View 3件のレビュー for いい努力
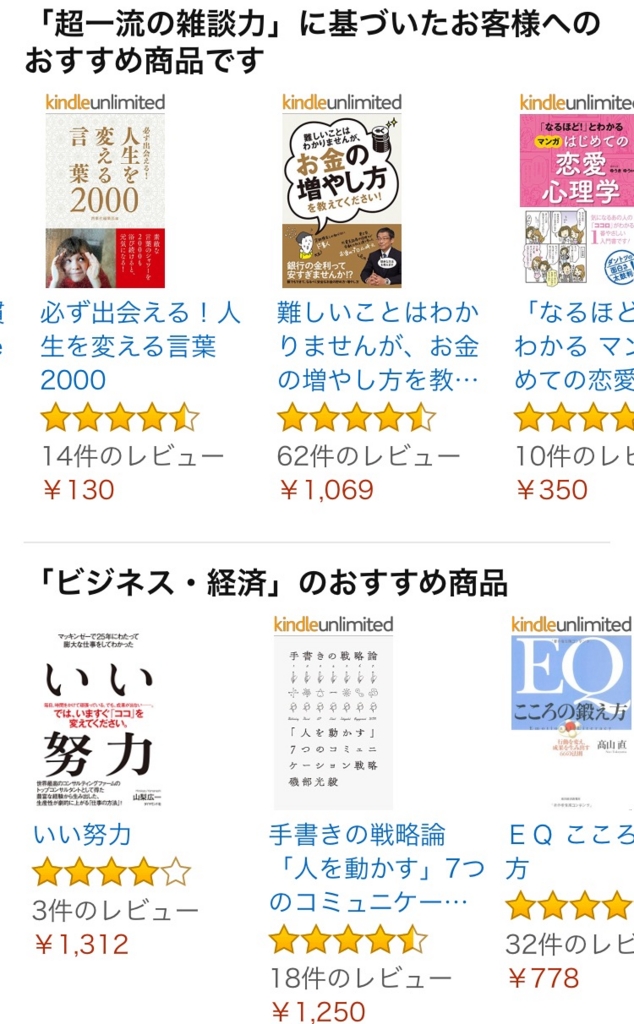 click(x=116, y=910)
